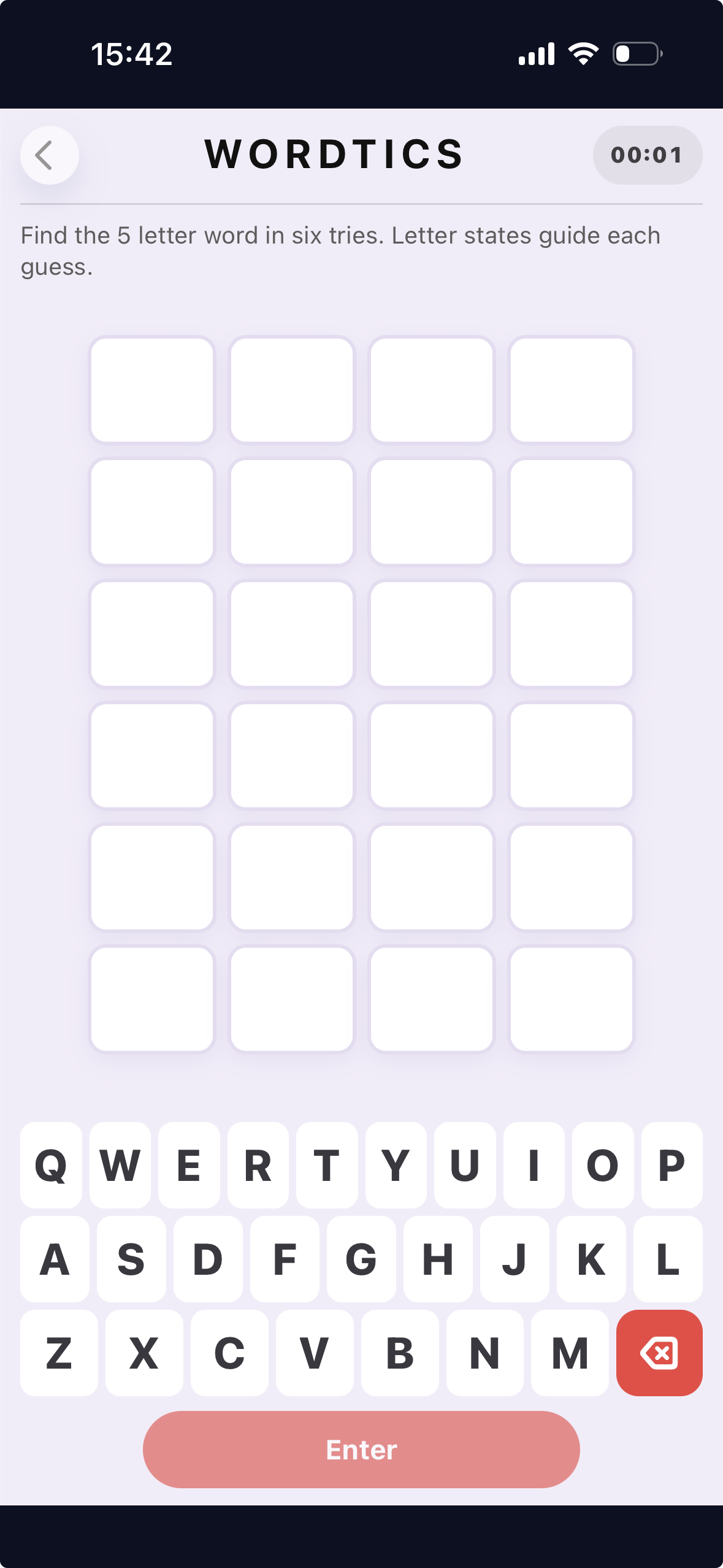Screen dimensions: 723x1568
Task: Tap the letter O key
Action: [603, 1165]
